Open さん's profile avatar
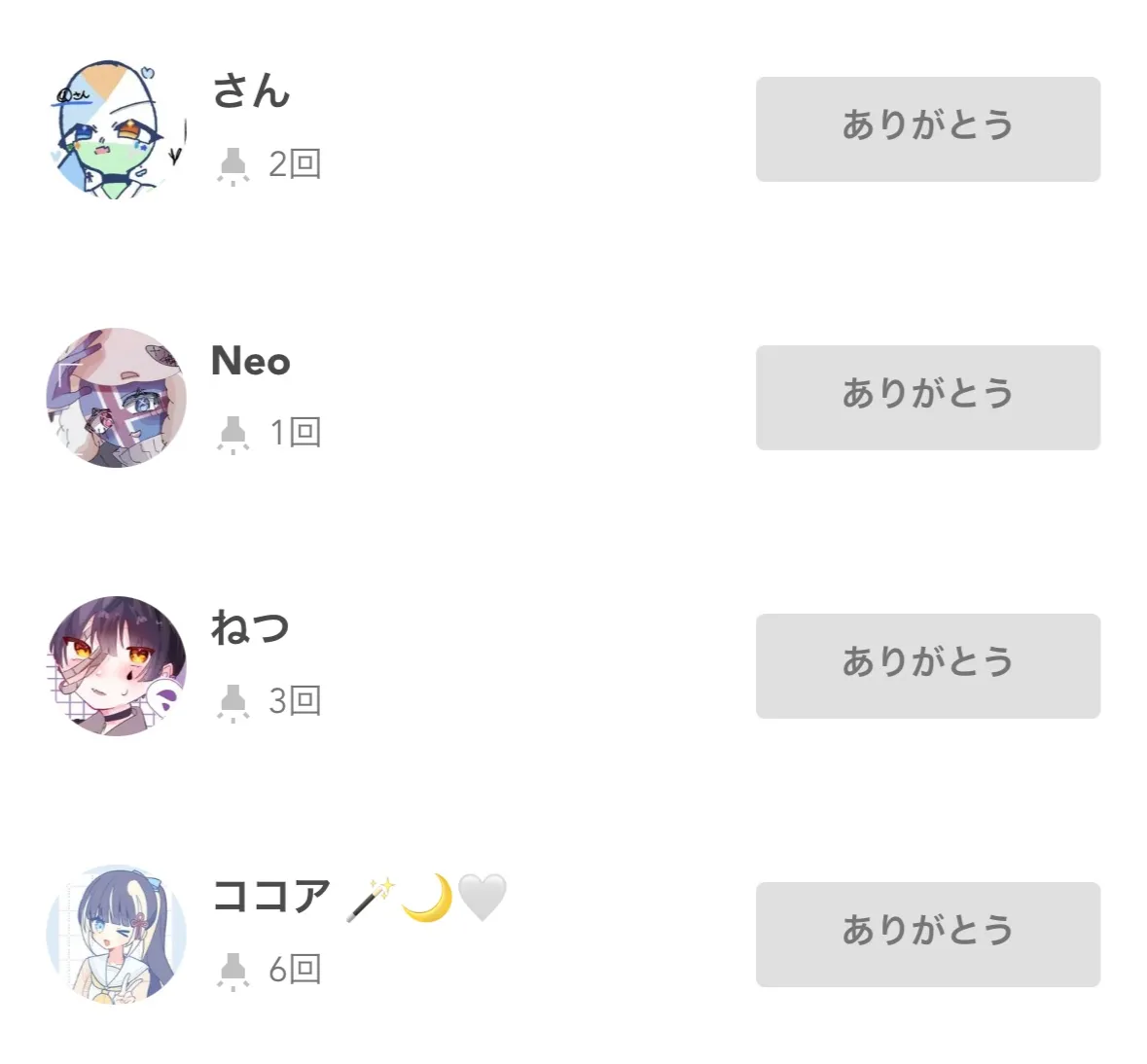This screenshot has height=1064, width=1147. coord(117,129)
